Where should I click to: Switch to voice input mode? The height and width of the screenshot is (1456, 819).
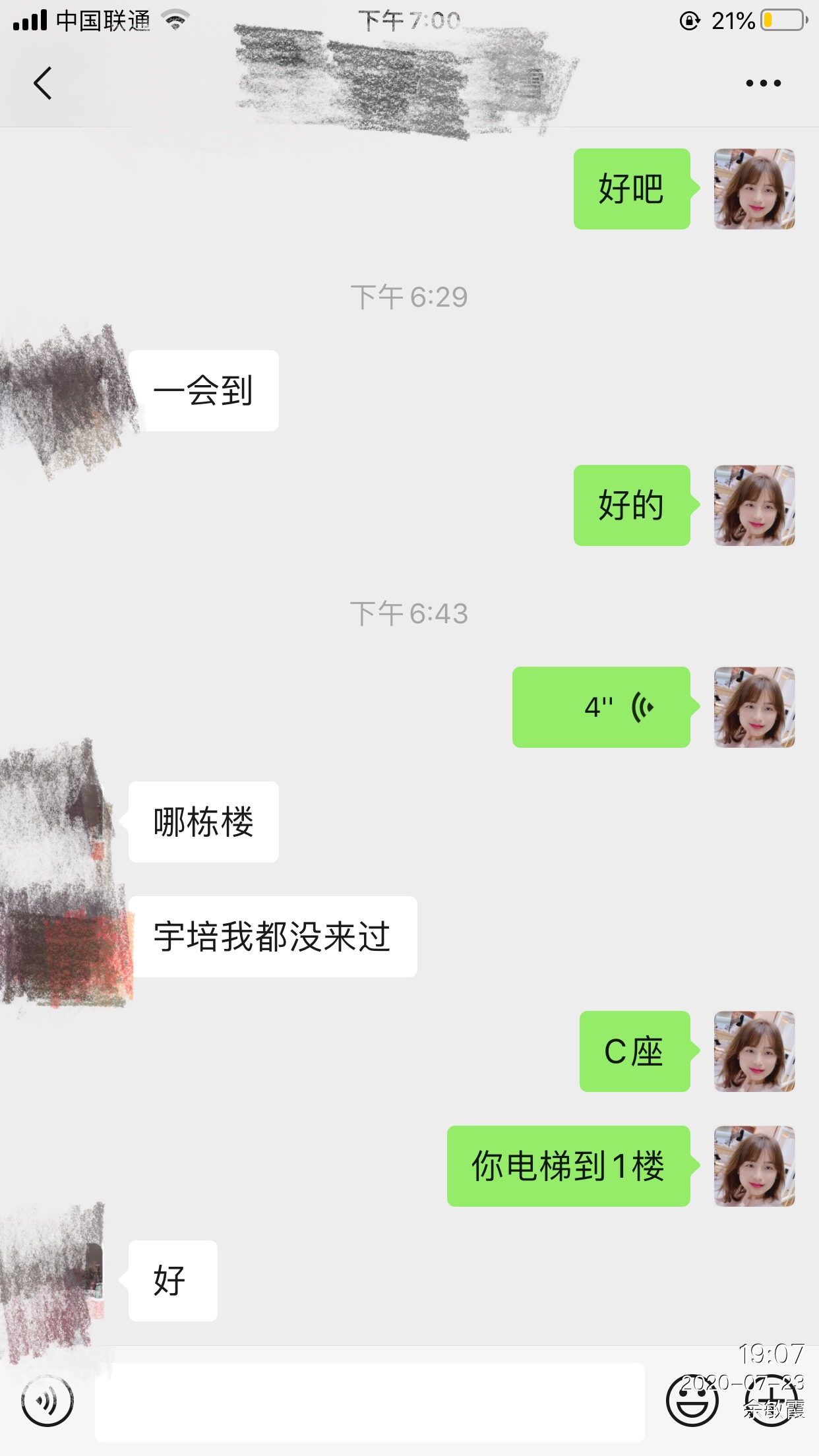pos(47,1401)
